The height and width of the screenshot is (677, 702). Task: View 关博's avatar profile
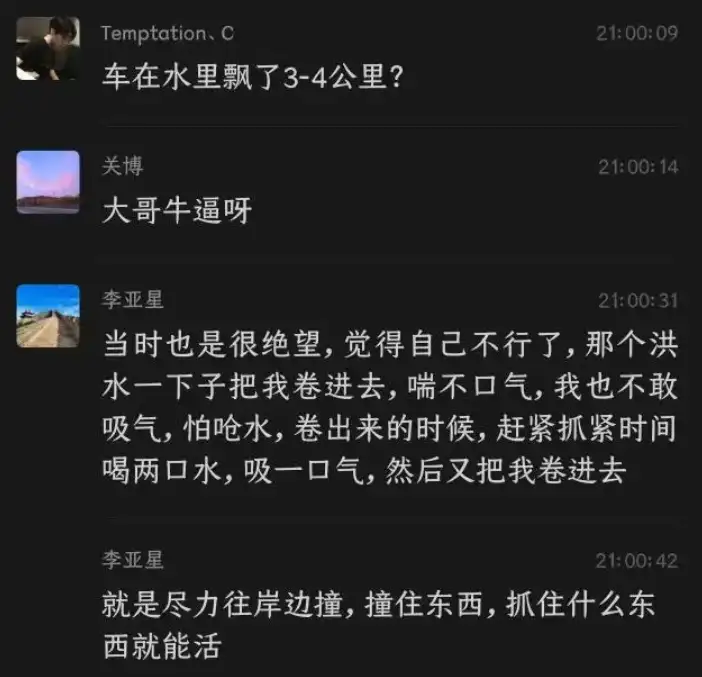pos(48,182)
